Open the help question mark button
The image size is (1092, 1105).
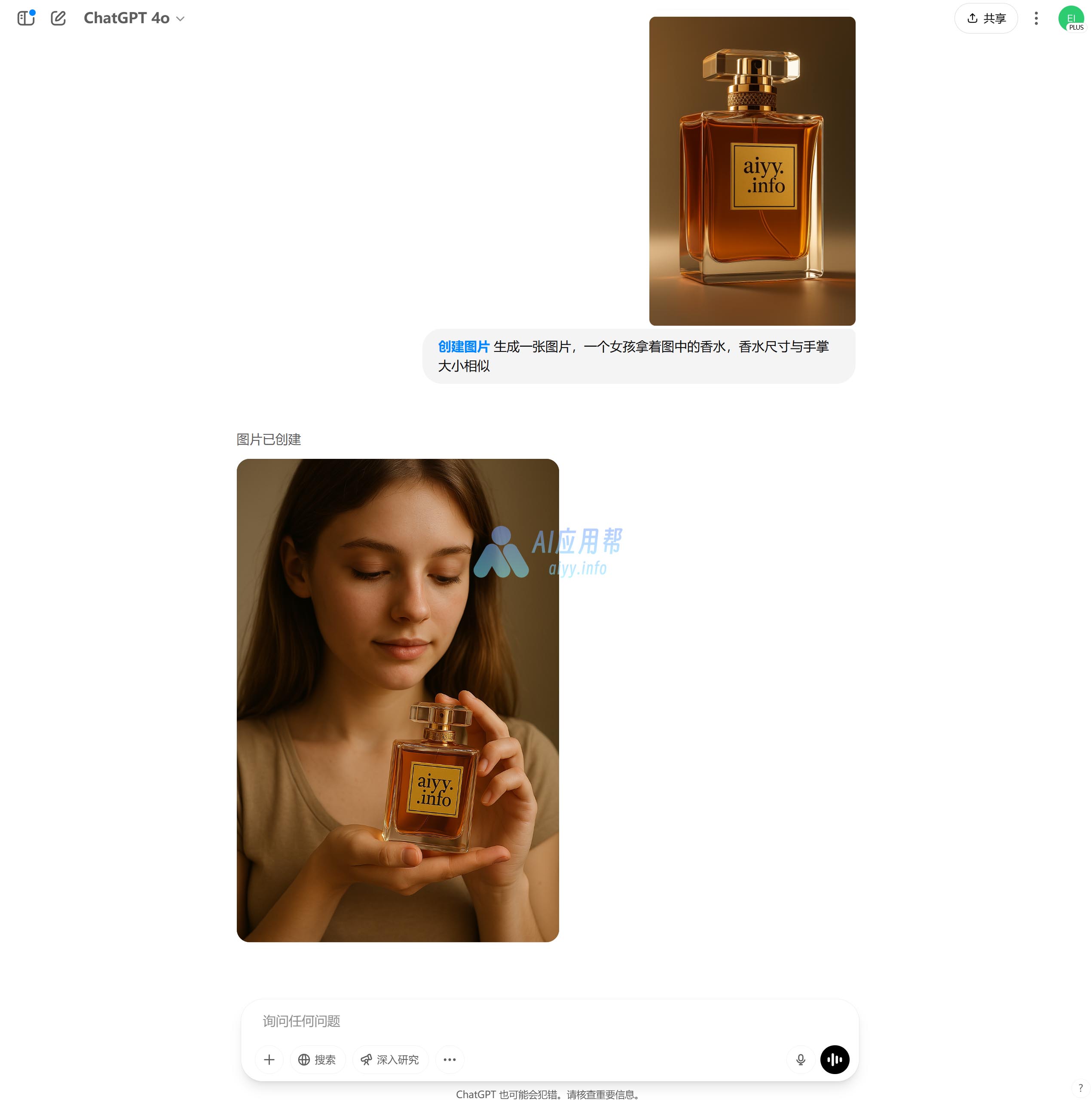pos(1080,1088)
